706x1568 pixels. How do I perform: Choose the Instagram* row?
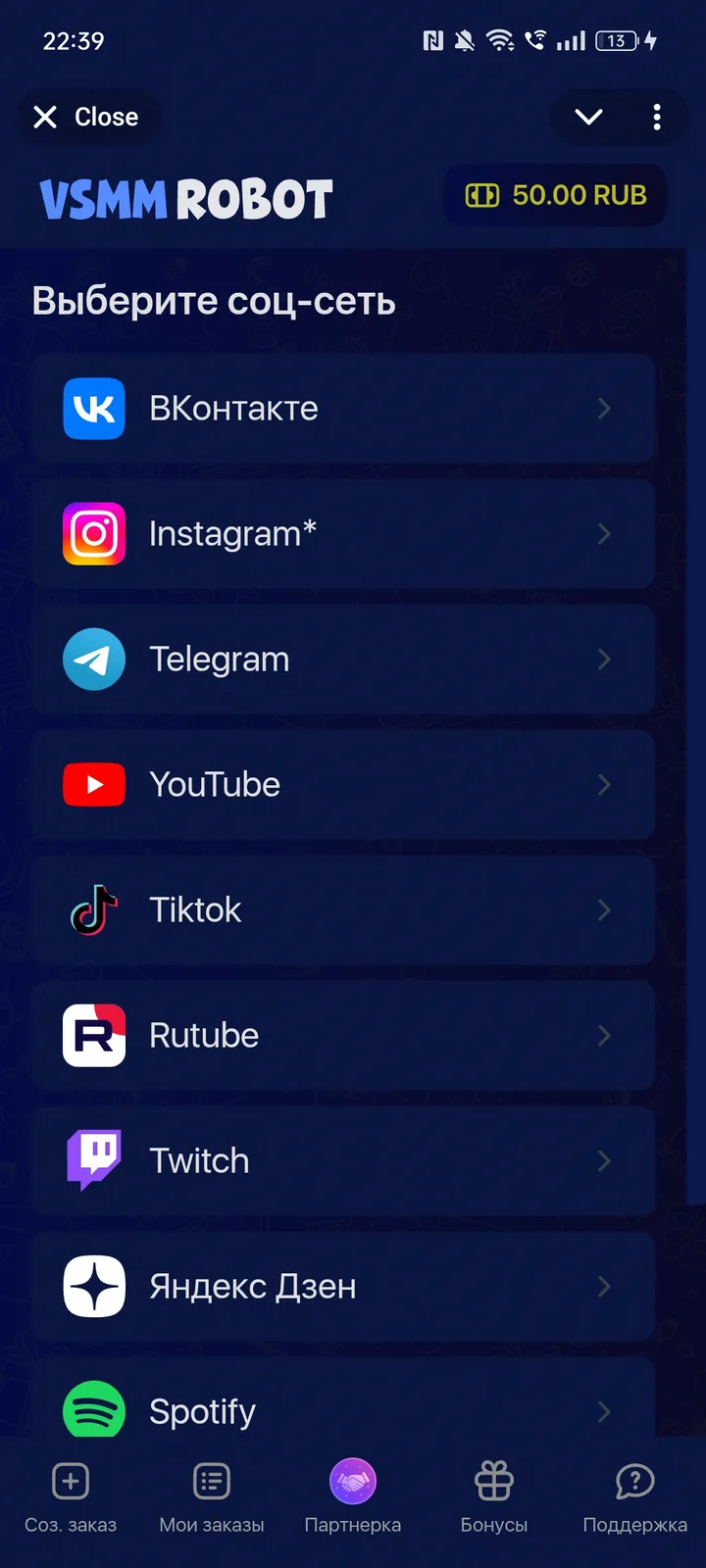pyautogui.click(x=343, y=534)
